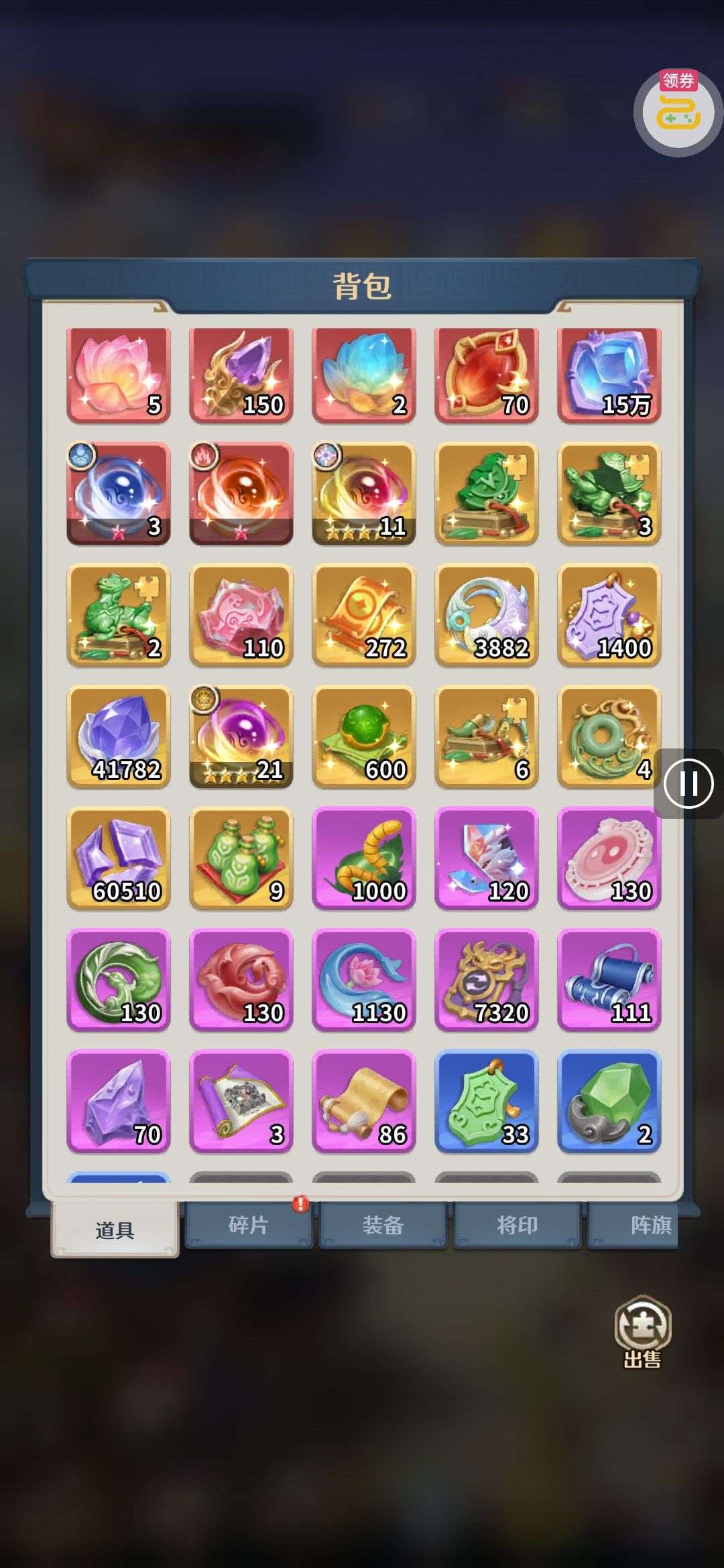The width and height of the screenshot is (724, 1568).
Task: Open the orange scroll item with 272
Action: pos(363,614)
